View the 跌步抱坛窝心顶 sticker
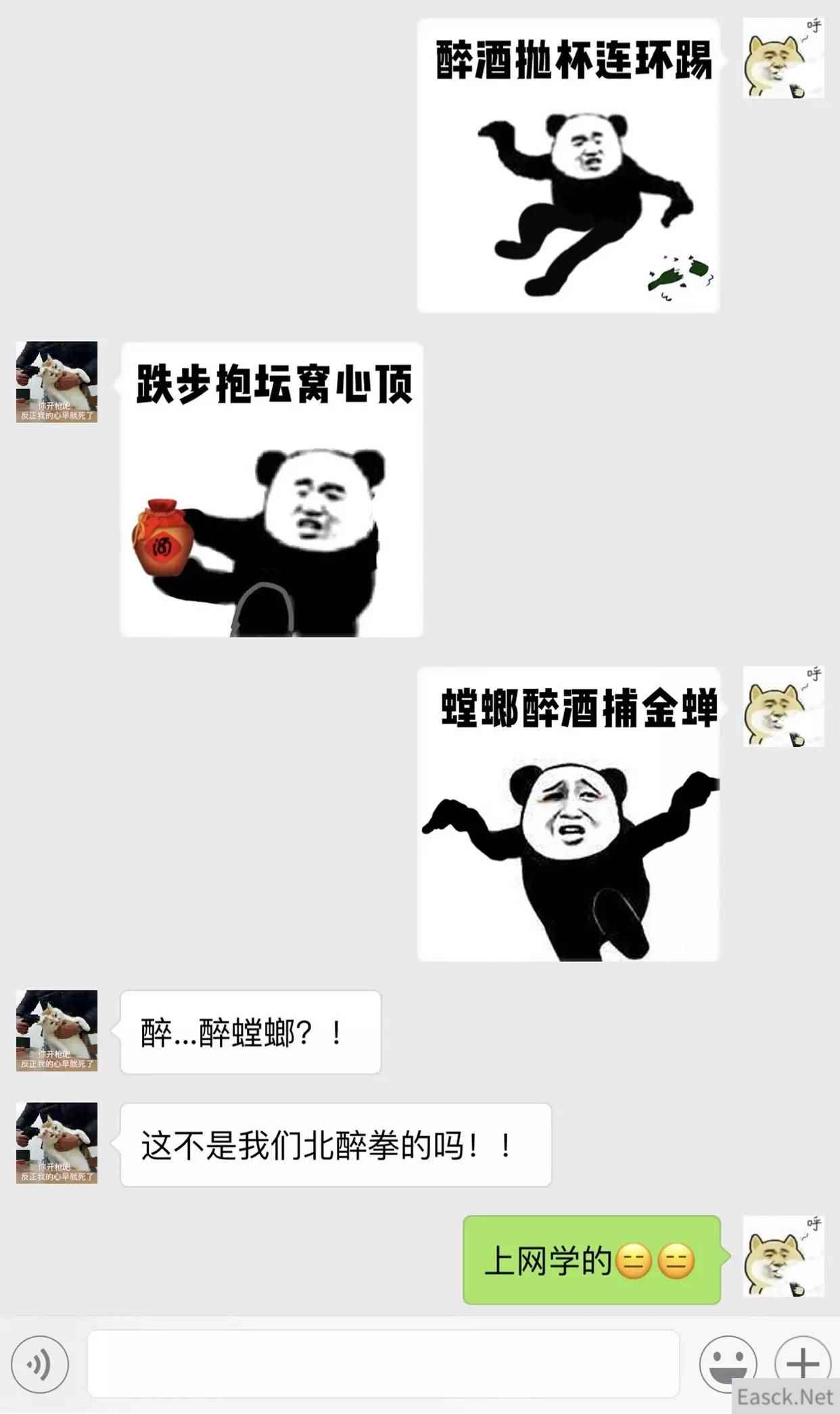Viewport: 840px width, 1414px height. click(x=272, y=490)
